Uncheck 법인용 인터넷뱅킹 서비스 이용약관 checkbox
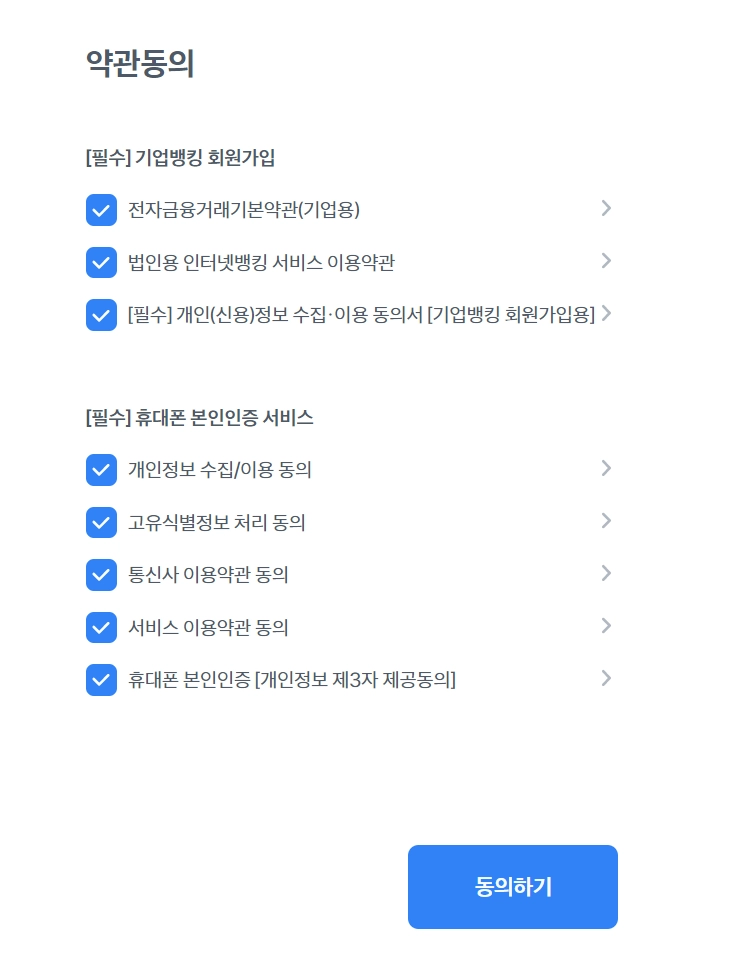This screenshot has height=973, width=739. pyautogui.click(x=101, y=262)
